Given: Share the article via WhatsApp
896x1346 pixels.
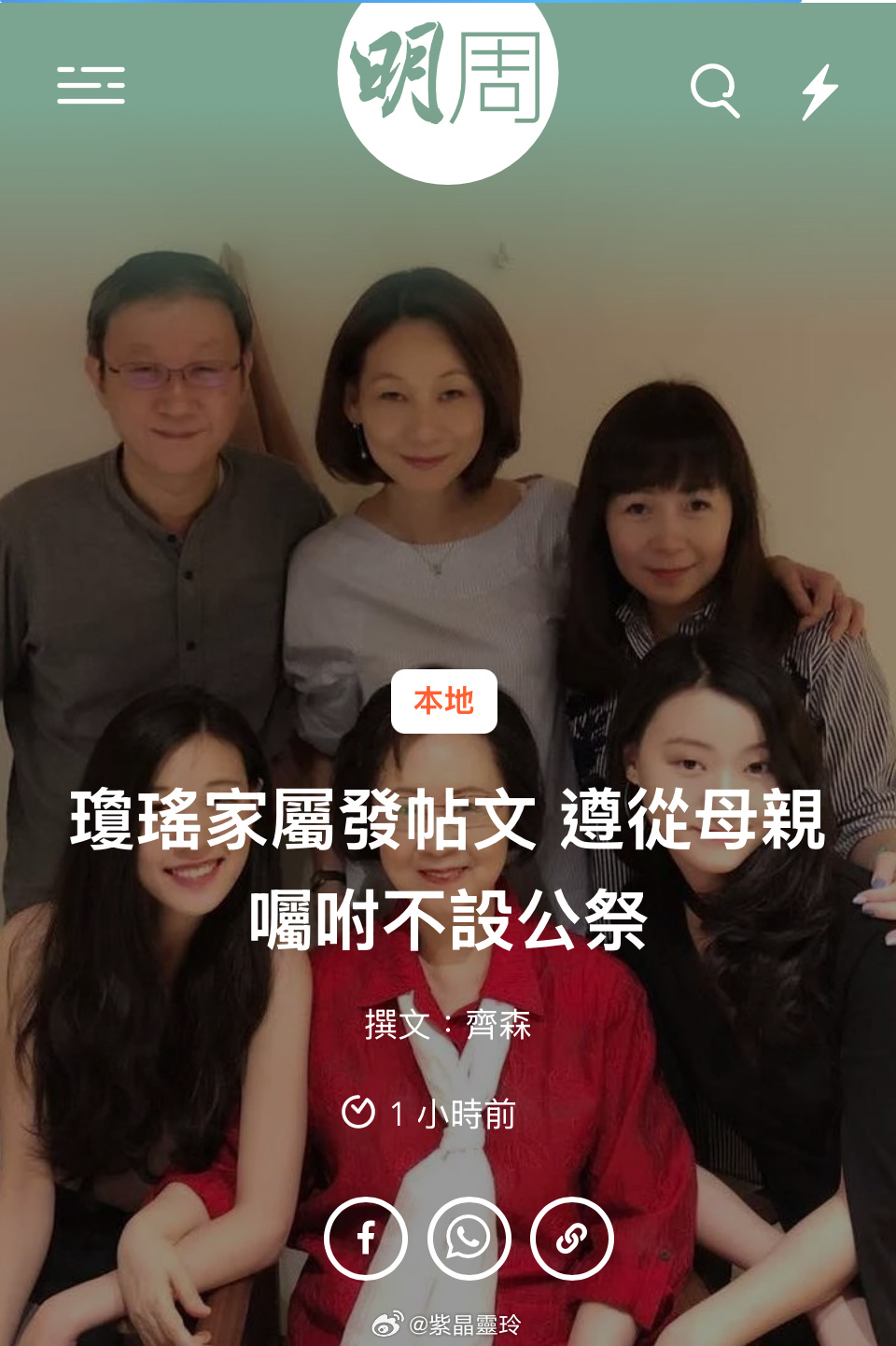Looking at the screenshot, I should (469, 1239).
